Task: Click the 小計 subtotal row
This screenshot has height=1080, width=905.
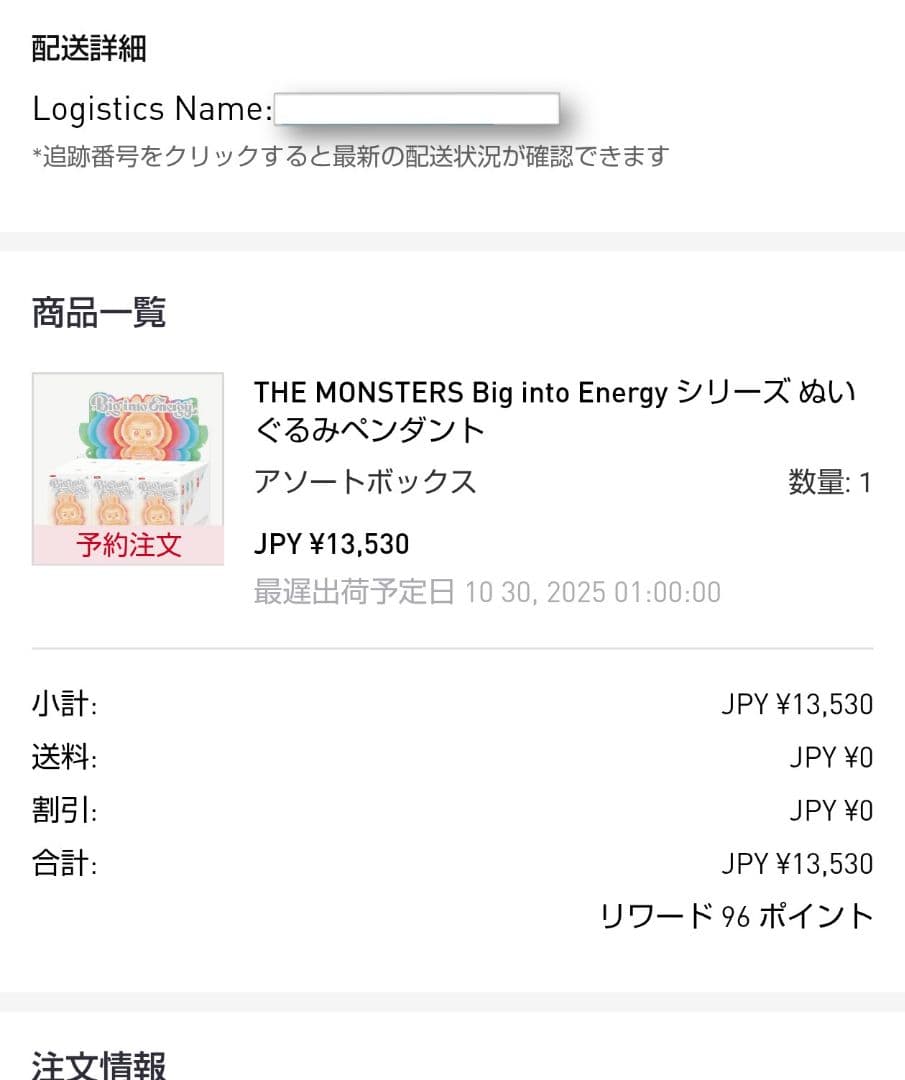Action: (63, 703)
